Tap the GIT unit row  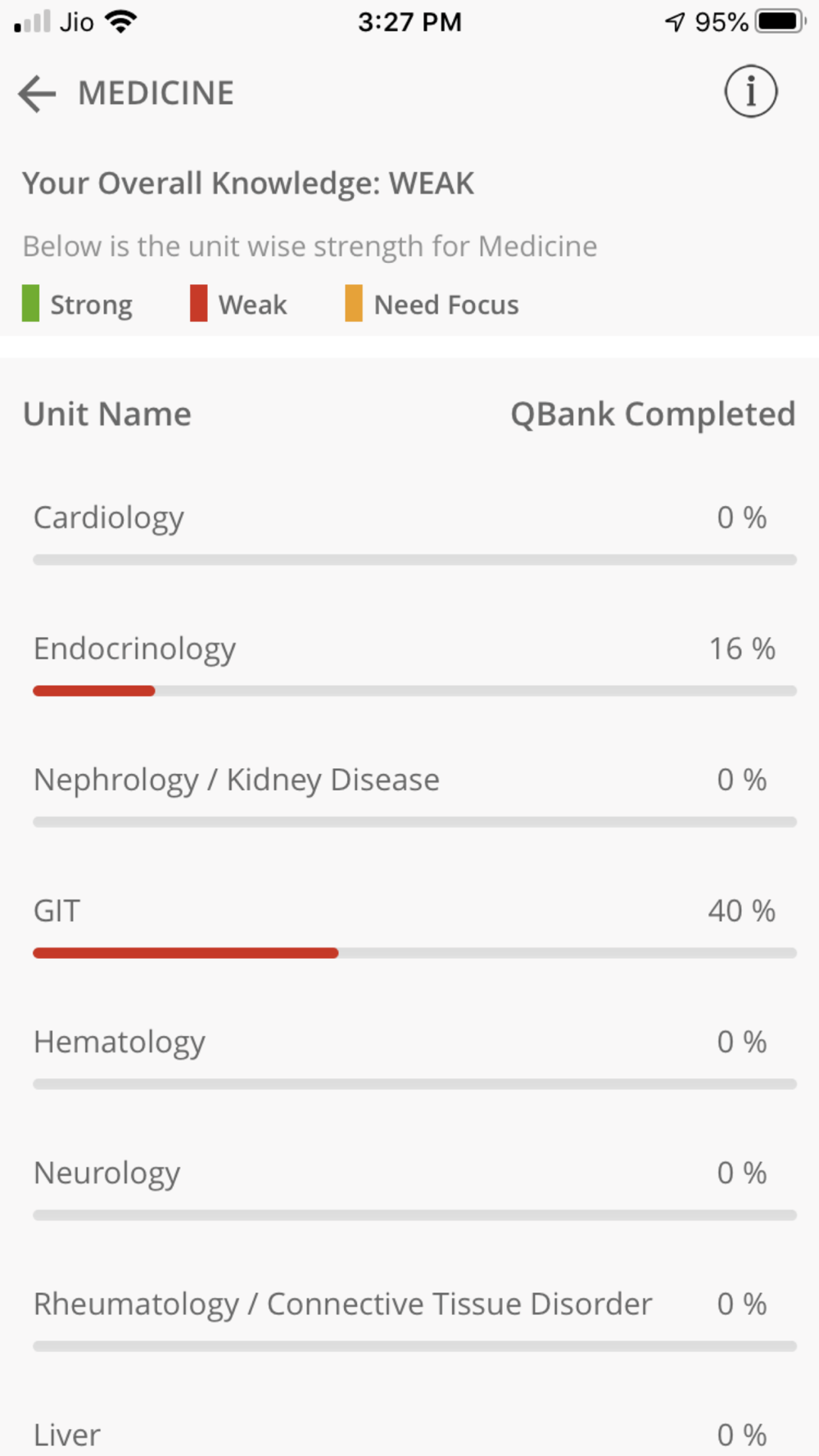414,926
